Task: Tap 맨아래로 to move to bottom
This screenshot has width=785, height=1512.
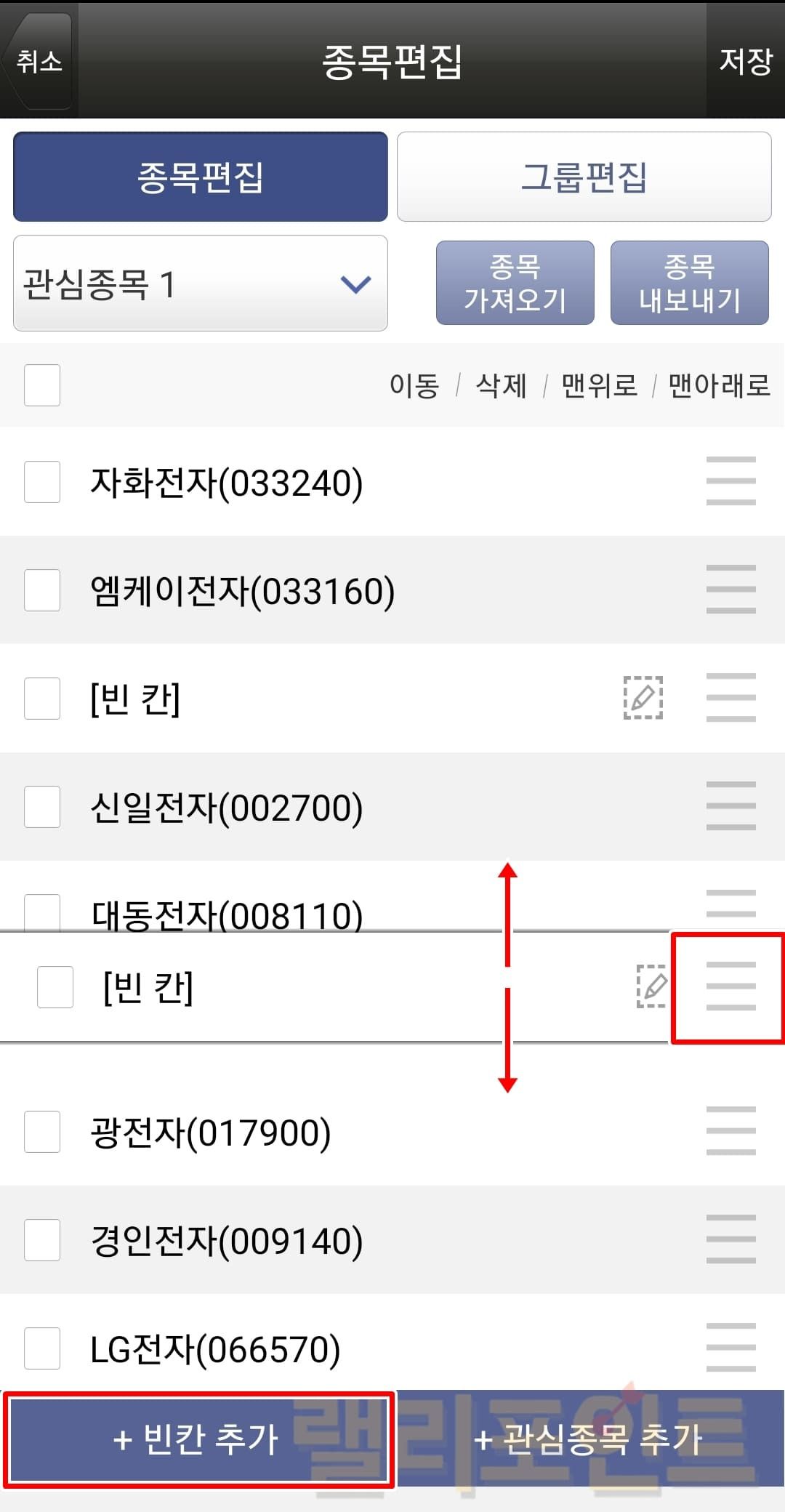Action: pyautogui.click(x=718, y=385)
